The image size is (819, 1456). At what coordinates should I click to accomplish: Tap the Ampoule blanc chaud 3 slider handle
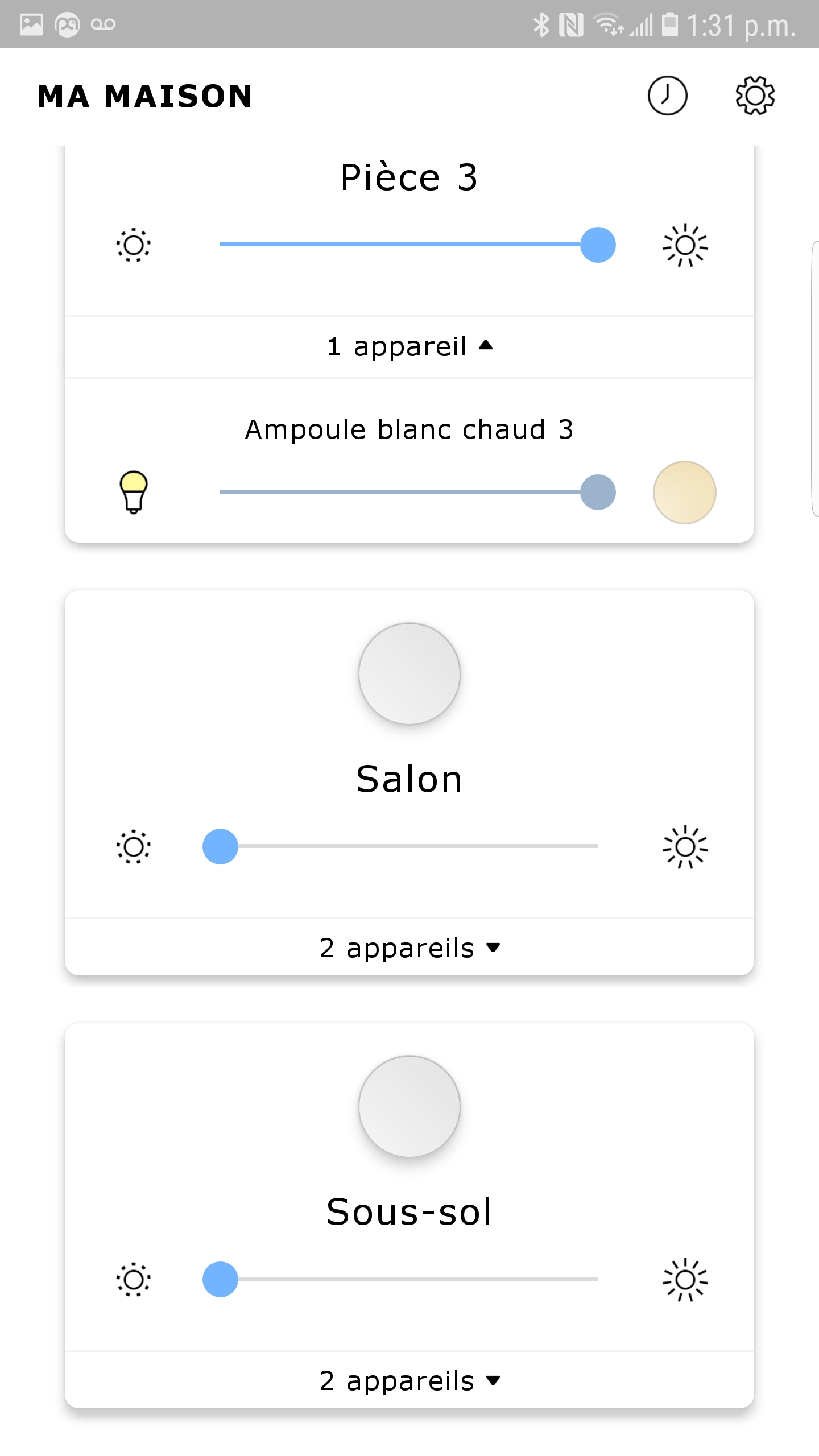coord(598,492)
